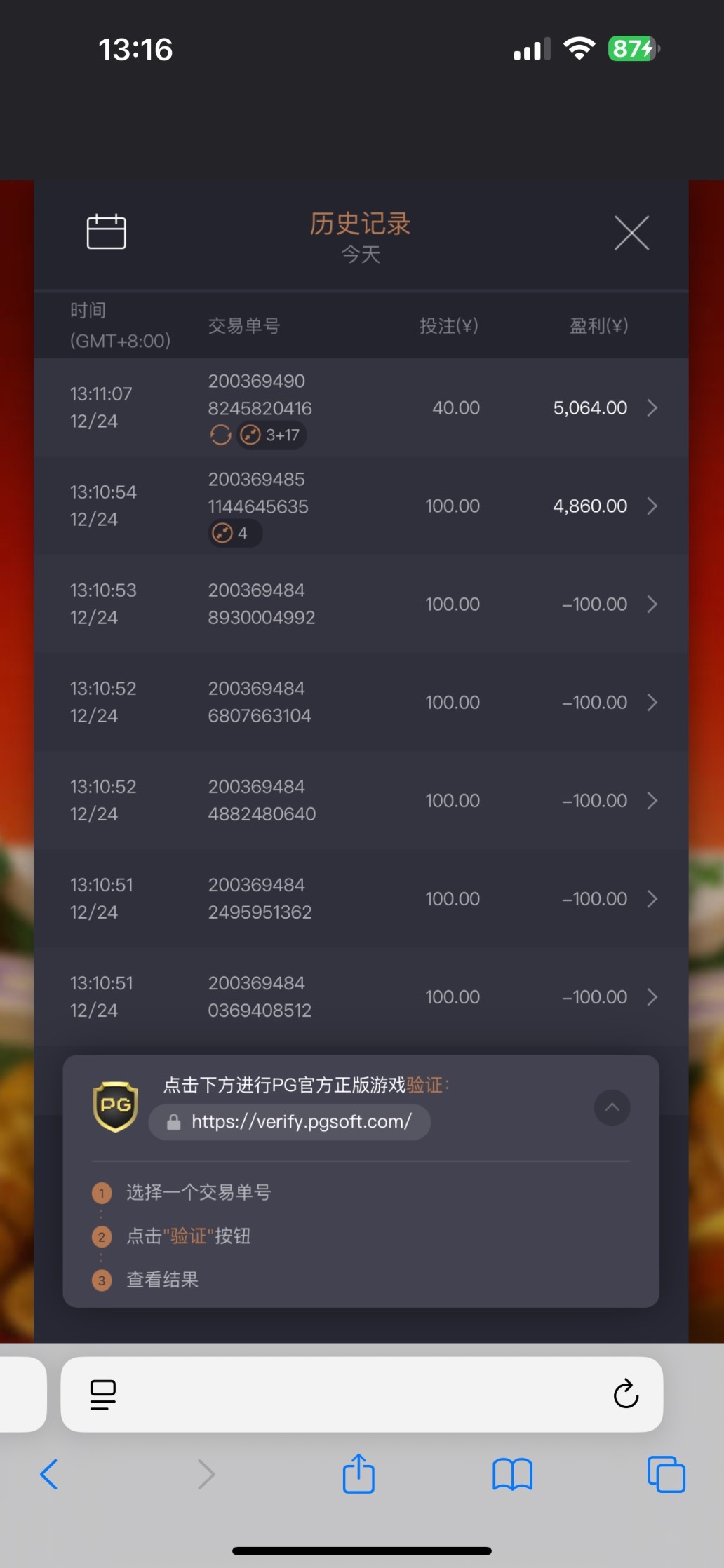Share this page
The image size is (724, 1568).
click(358, 1474)
